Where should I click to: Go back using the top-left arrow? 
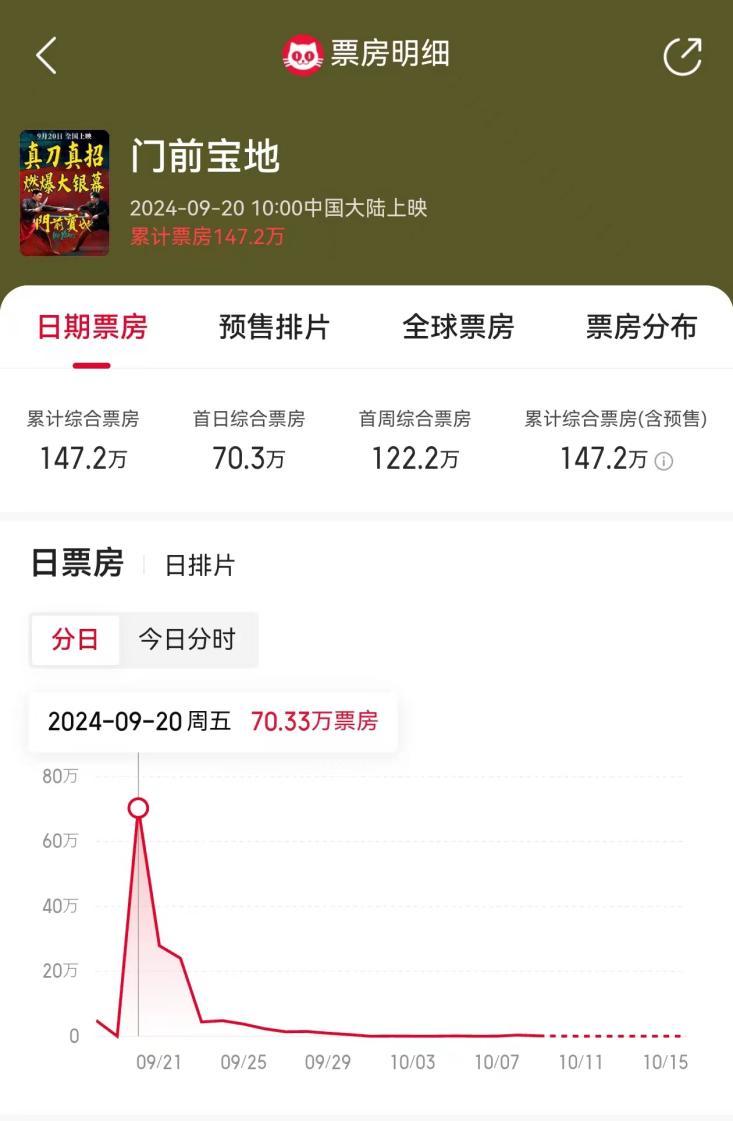pyautogui.click(x=46, y=56)
